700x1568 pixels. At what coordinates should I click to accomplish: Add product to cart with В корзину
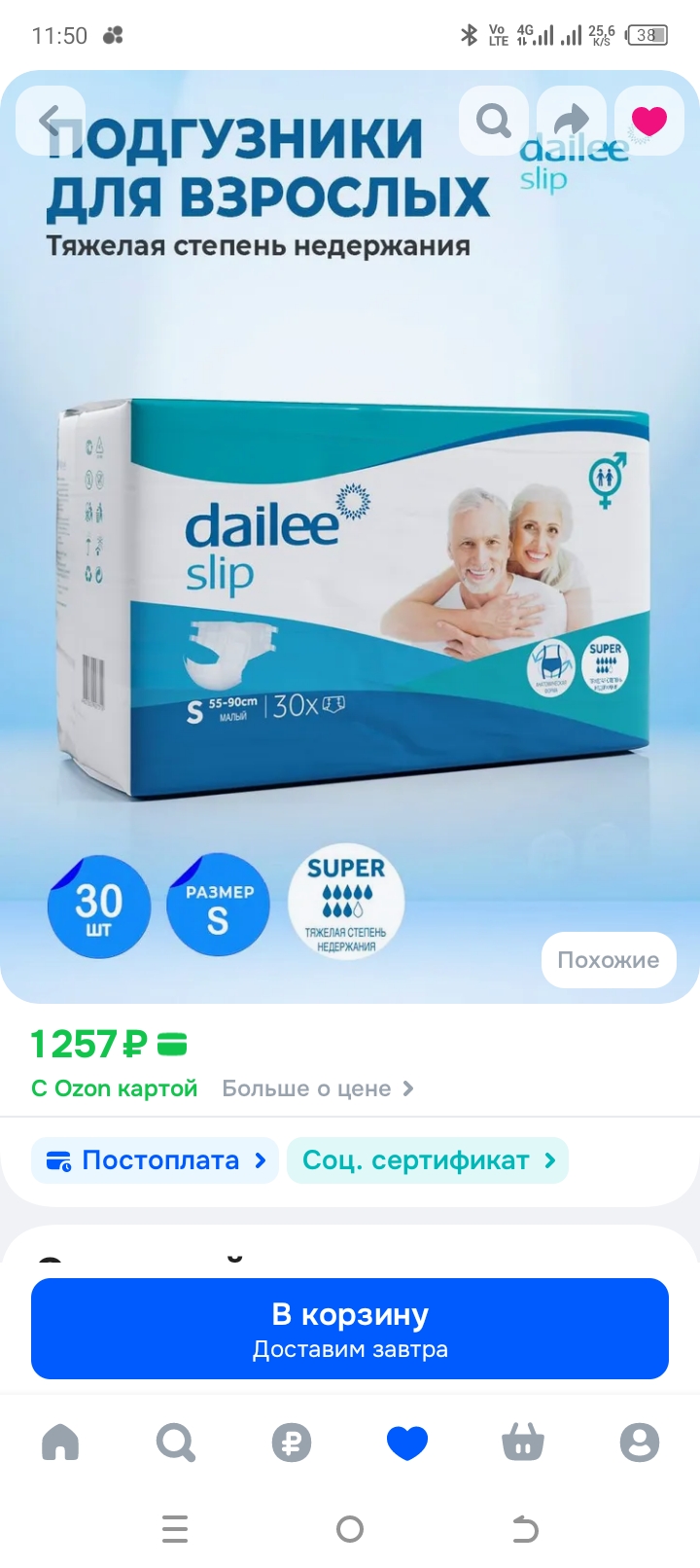click(350, 1329)
